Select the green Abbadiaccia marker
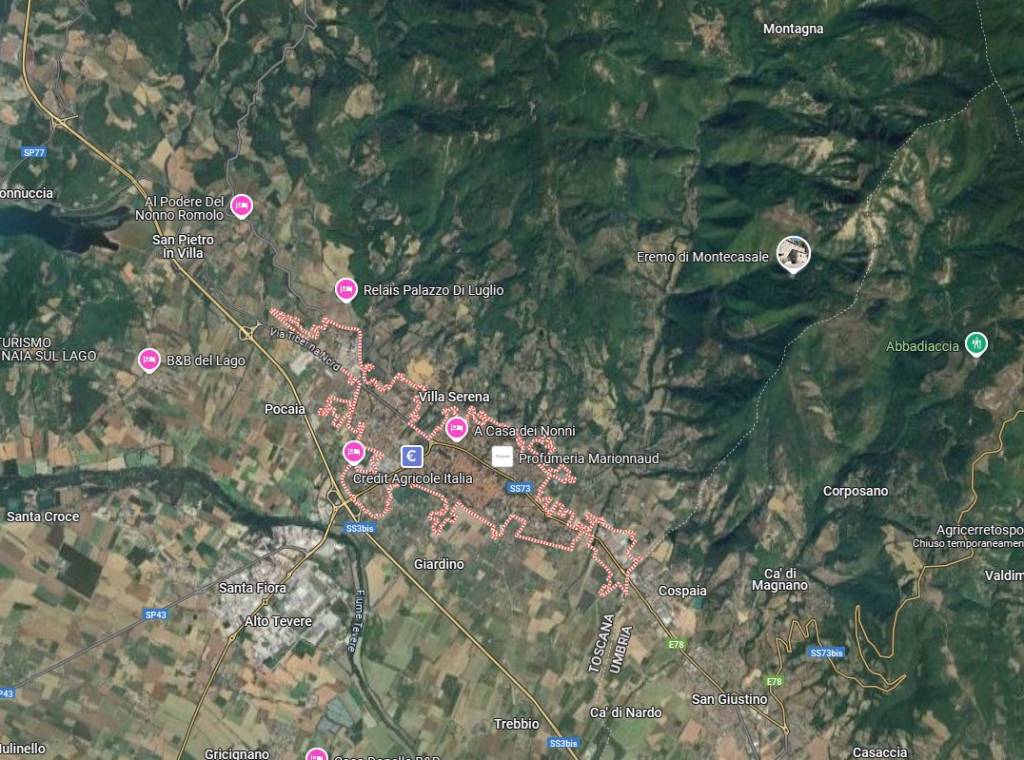Screen dimensions: 1024x760 976,345
